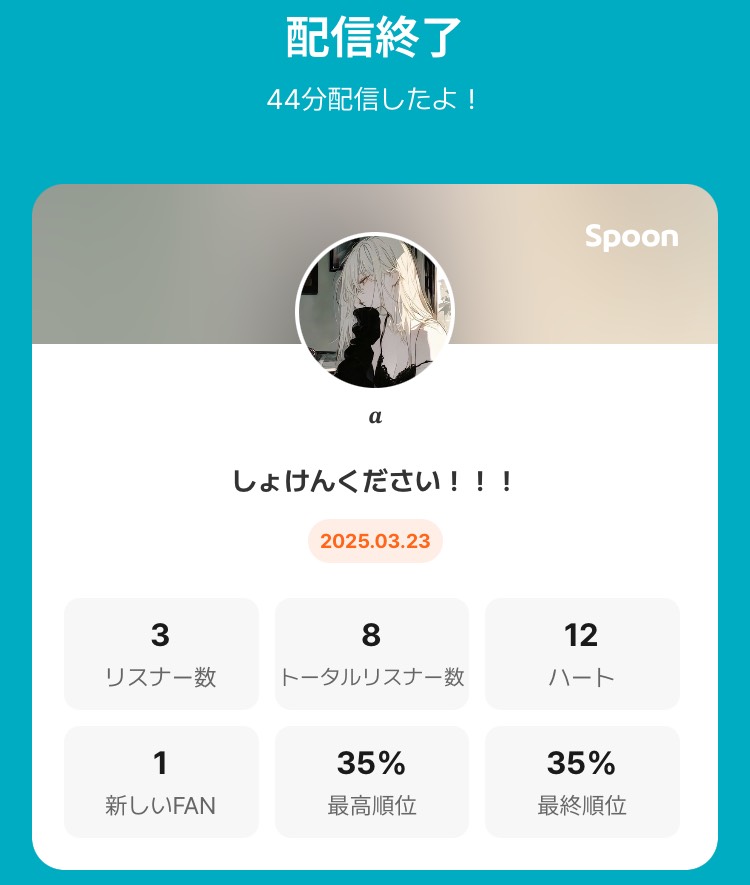Select the listener count showing 3
The height and width of the screenshot is (885, 750).
pyautogui.click(x=161, y=635)
